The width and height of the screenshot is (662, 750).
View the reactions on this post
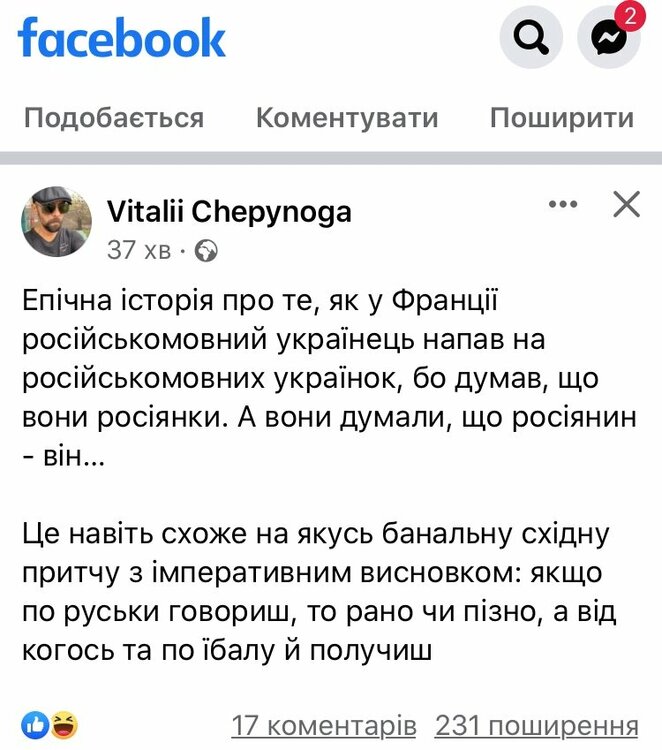click(50, 724)
